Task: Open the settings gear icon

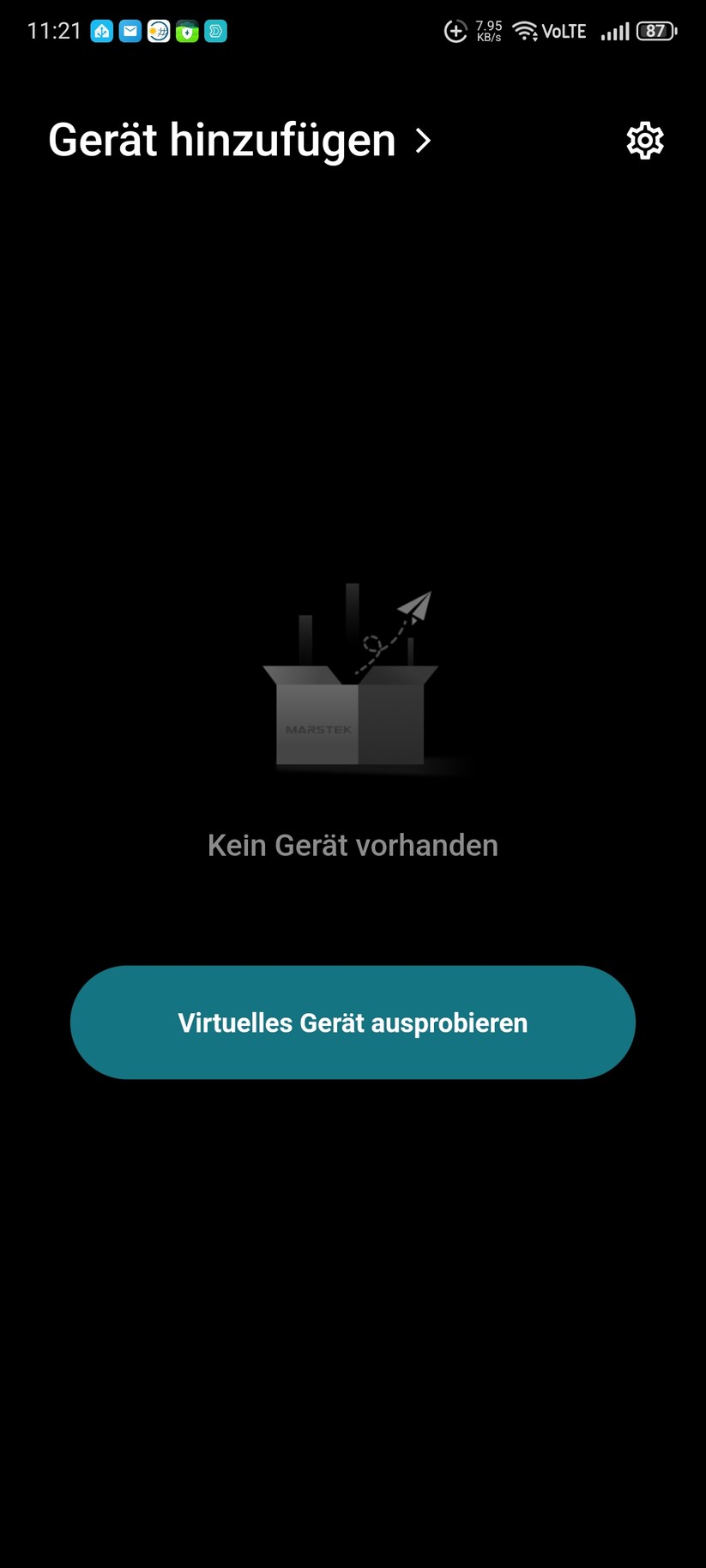Action: (x=645, y=140)
